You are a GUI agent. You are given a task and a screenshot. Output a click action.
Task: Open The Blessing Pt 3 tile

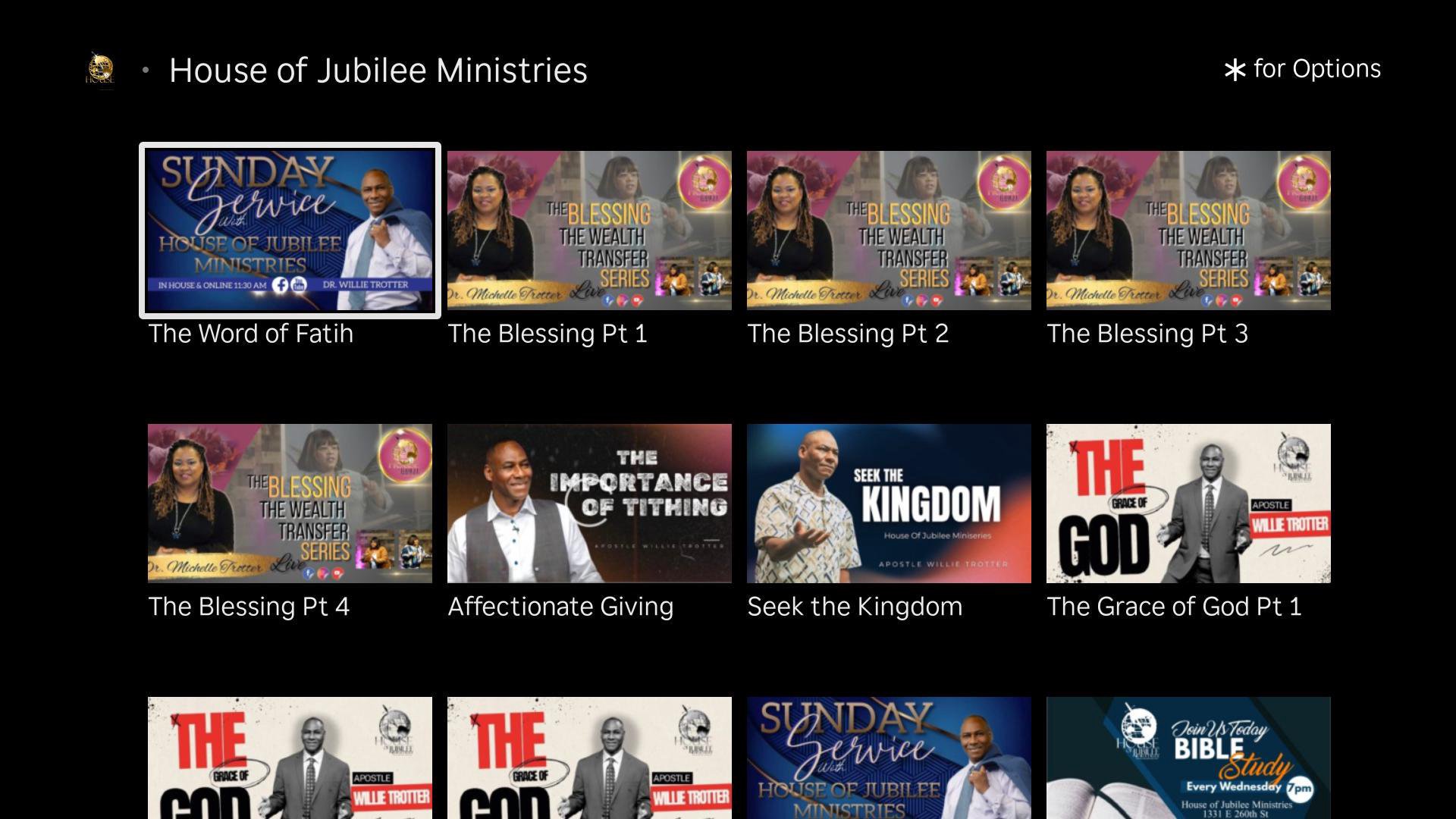pyautogui.click(x=1188, y=231)
